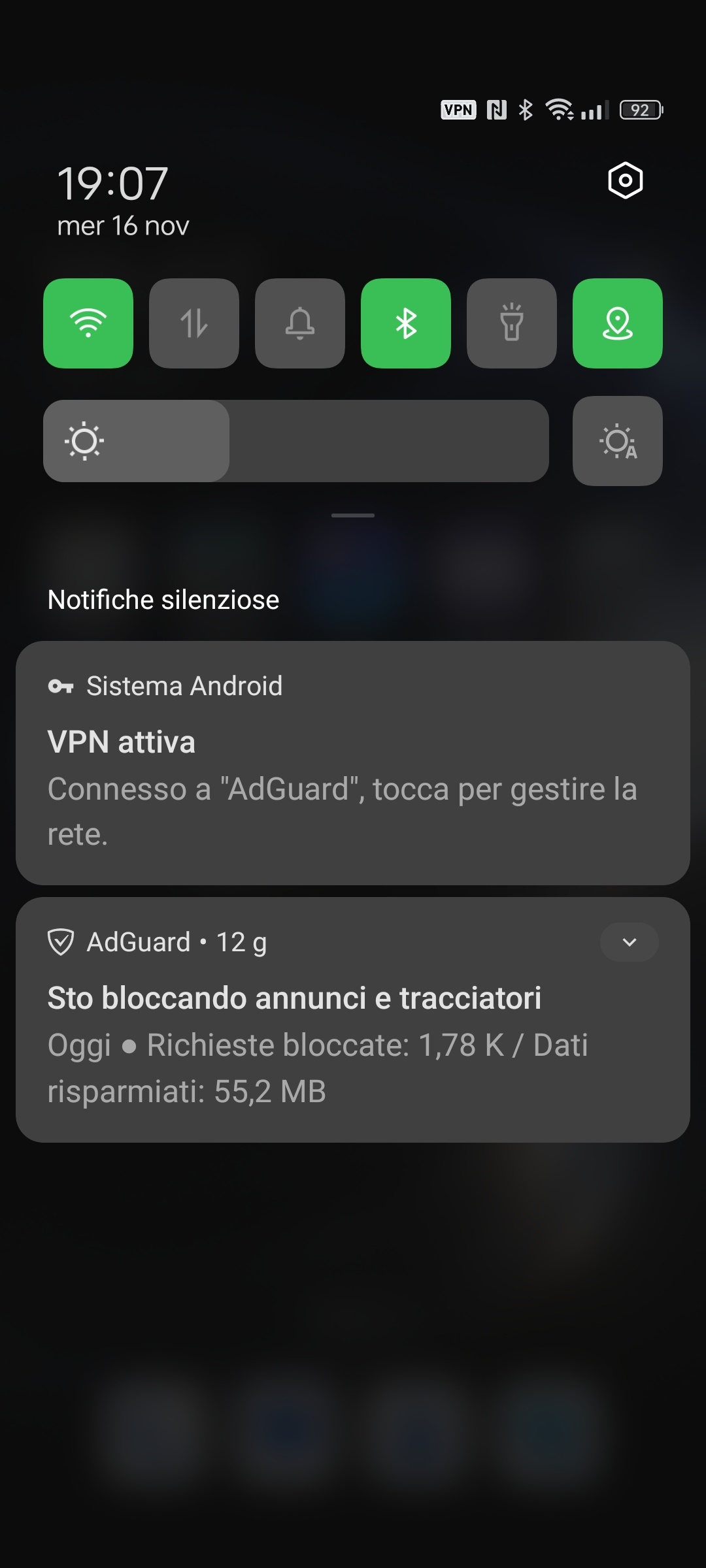Tap the battery indicator in the status bar
706x1568 pixels.
[x=641, y=110]
